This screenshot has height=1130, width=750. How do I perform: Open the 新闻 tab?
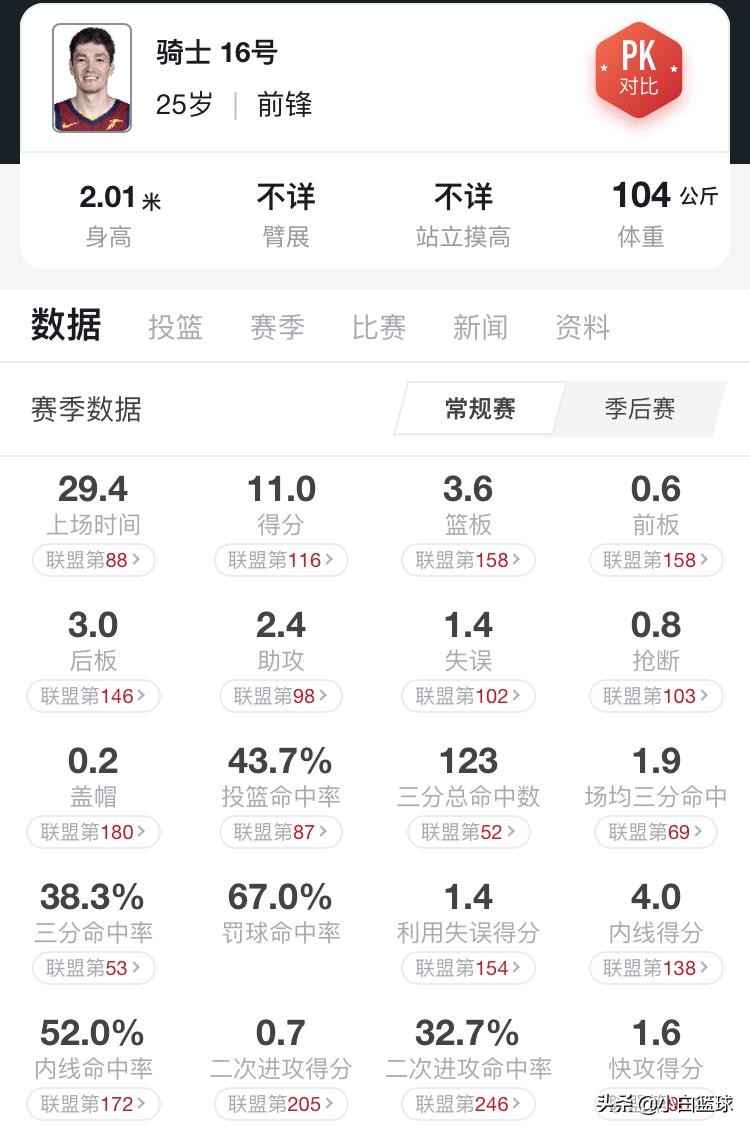[480, 327]
